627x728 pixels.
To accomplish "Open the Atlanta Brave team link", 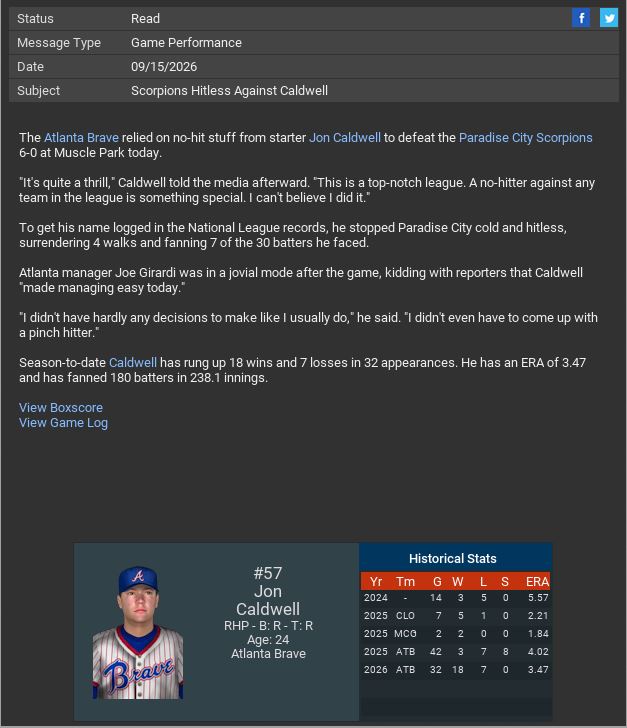I will [81, 138].
